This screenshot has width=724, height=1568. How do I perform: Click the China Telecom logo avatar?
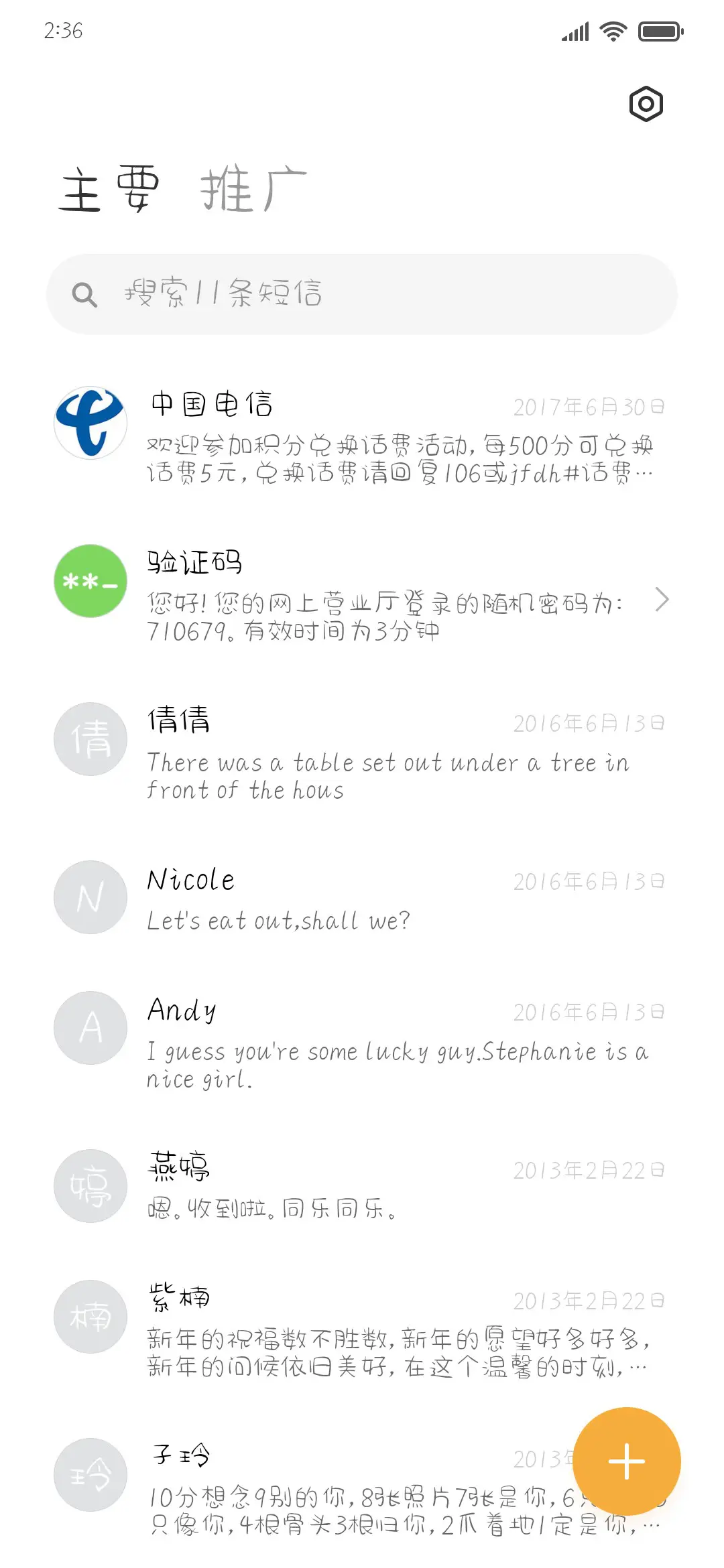[x=90, y=422]
